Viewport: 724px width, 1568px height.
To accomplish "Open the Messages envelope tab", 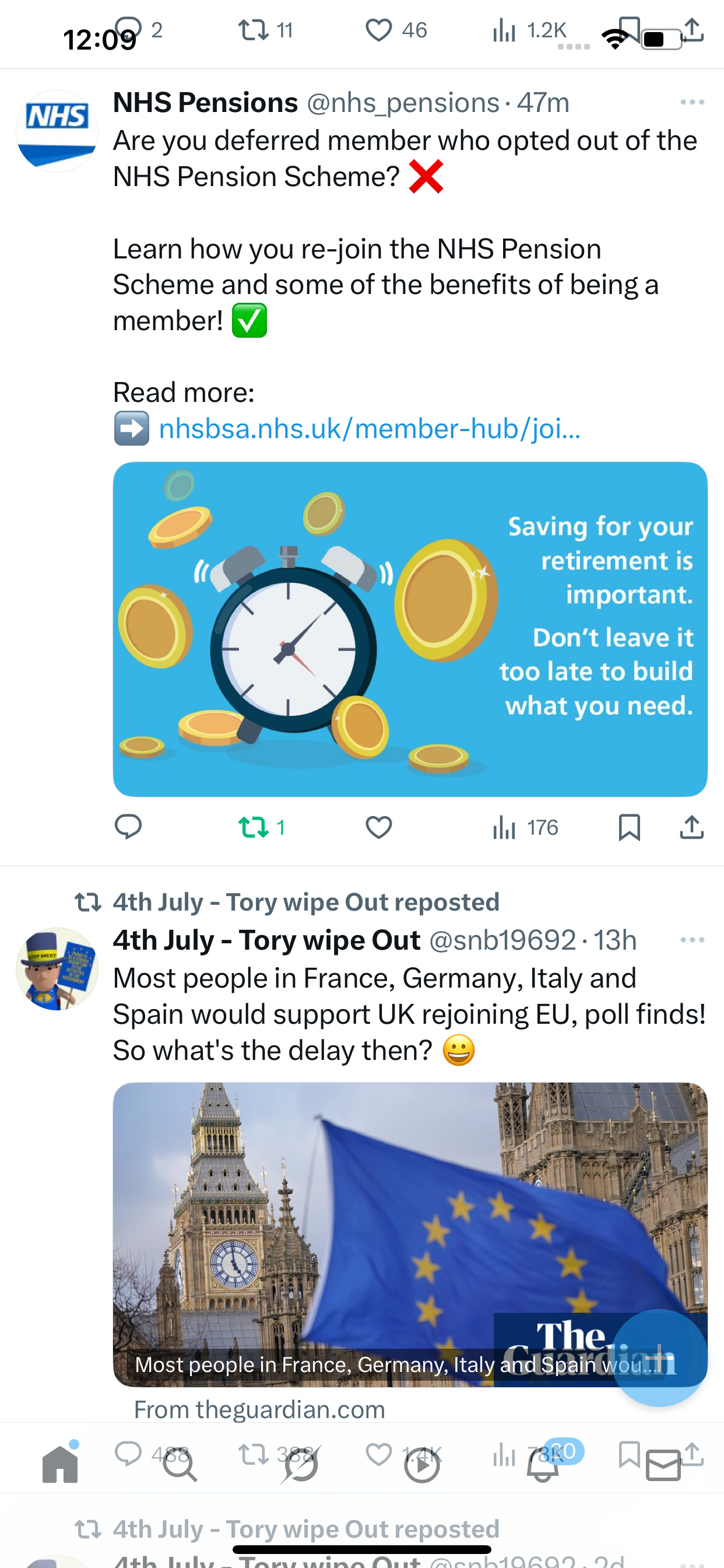I will click(663, 1466).
